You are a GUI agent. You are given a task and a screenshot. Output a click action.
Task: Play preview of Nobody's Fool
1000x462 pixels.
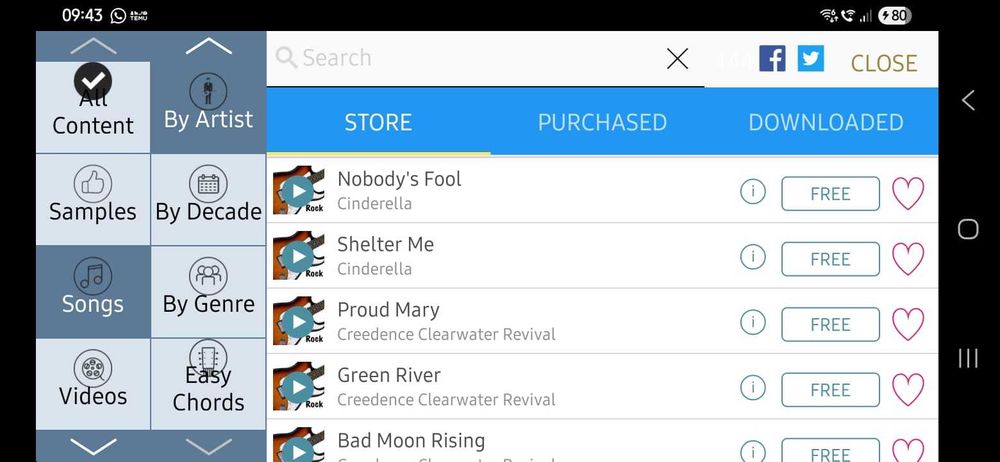(x=297, y=191)
